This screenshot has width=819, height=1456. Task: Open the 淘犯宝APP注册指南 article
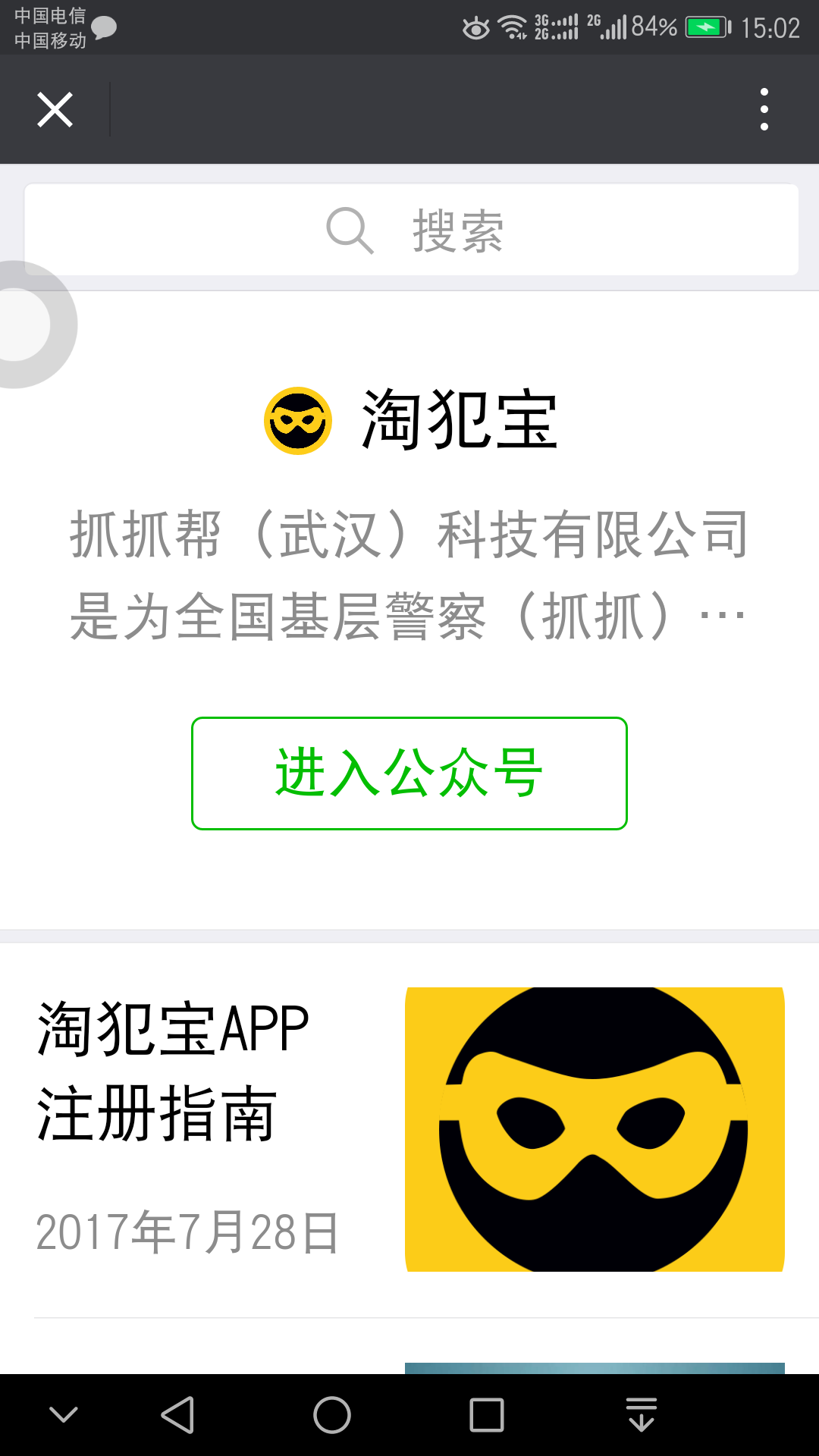[x=409, y=1130]
